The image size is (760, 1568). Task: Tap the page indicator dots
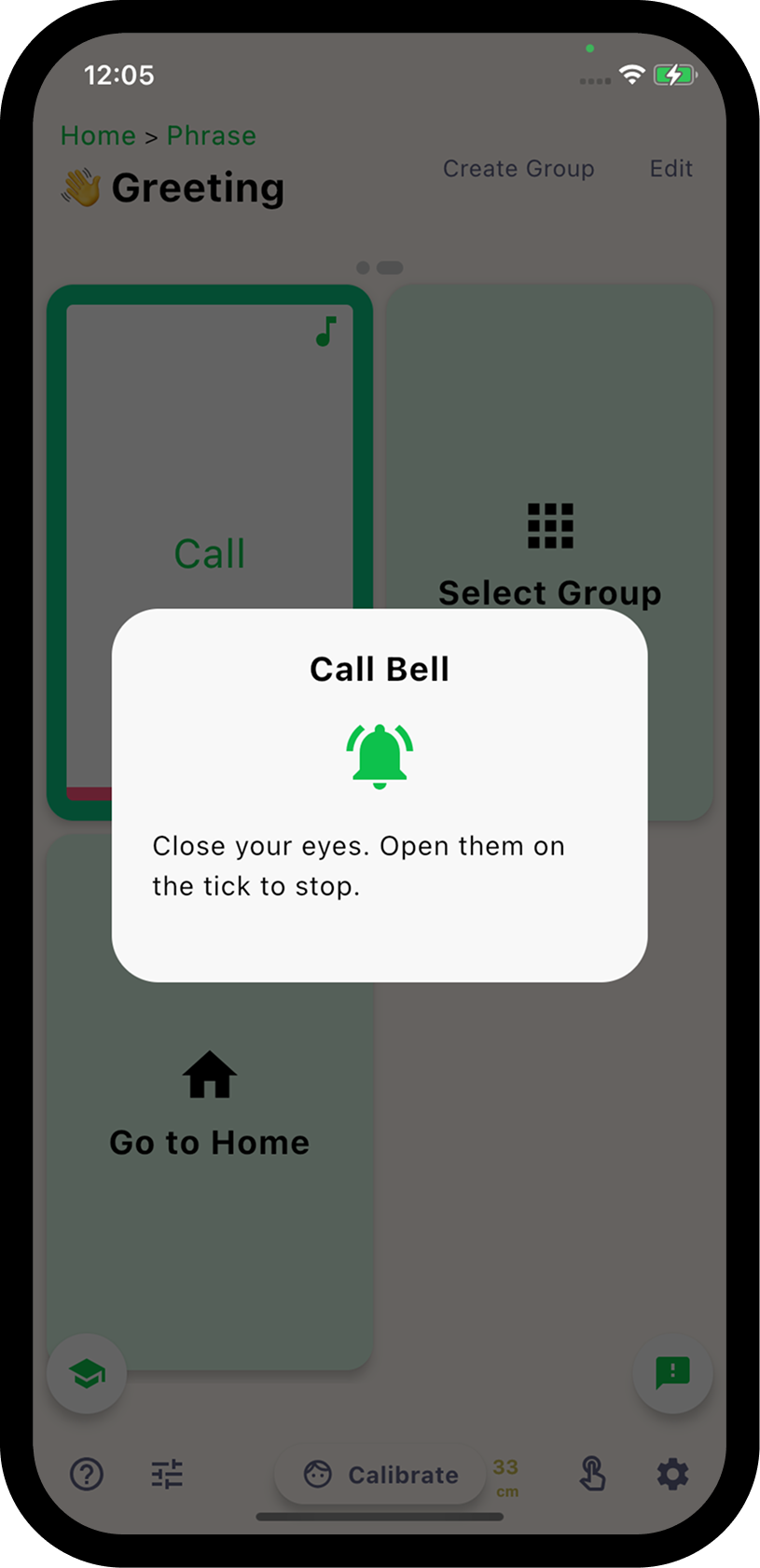coord(380,268)
